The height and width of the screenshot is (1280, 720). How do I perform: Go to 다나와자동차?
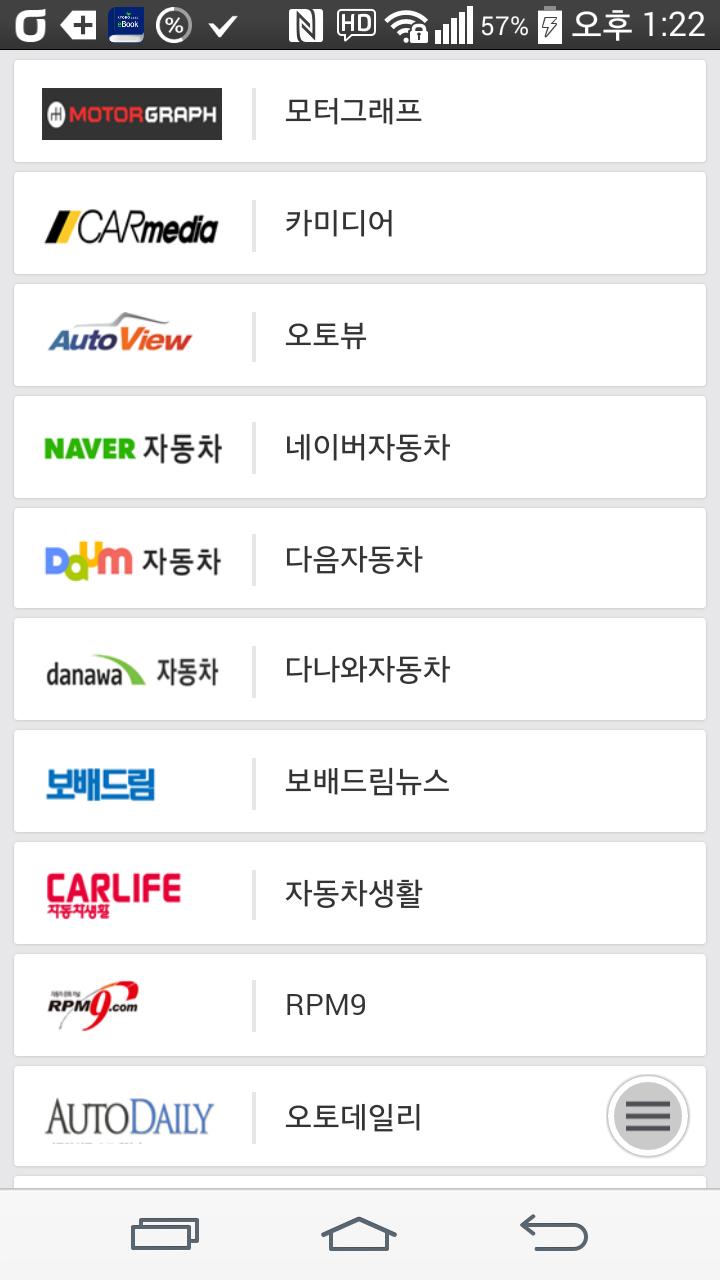click(x=360, y=670)
